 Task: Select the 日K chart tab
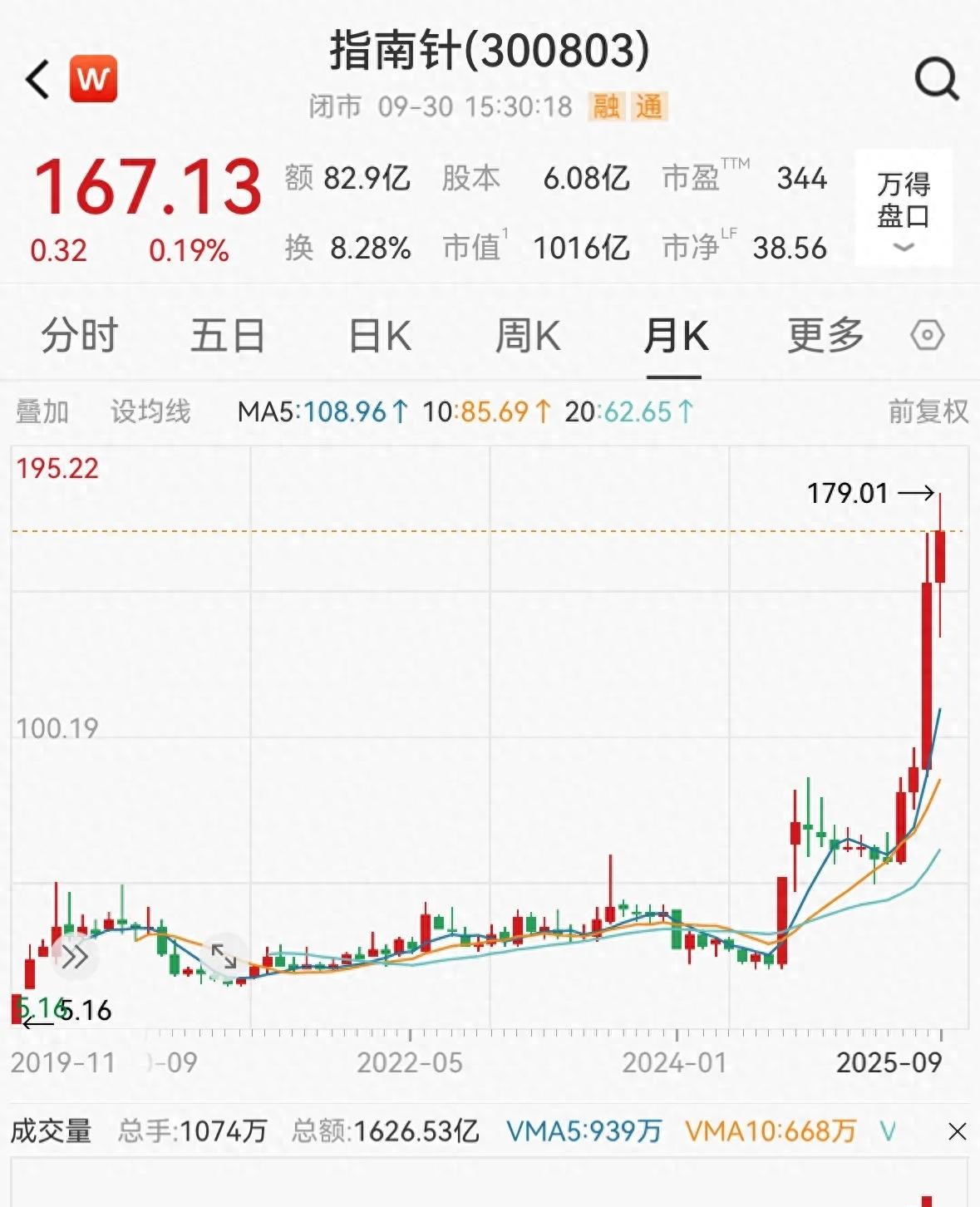pyautogui.click(x=379, y=336)
